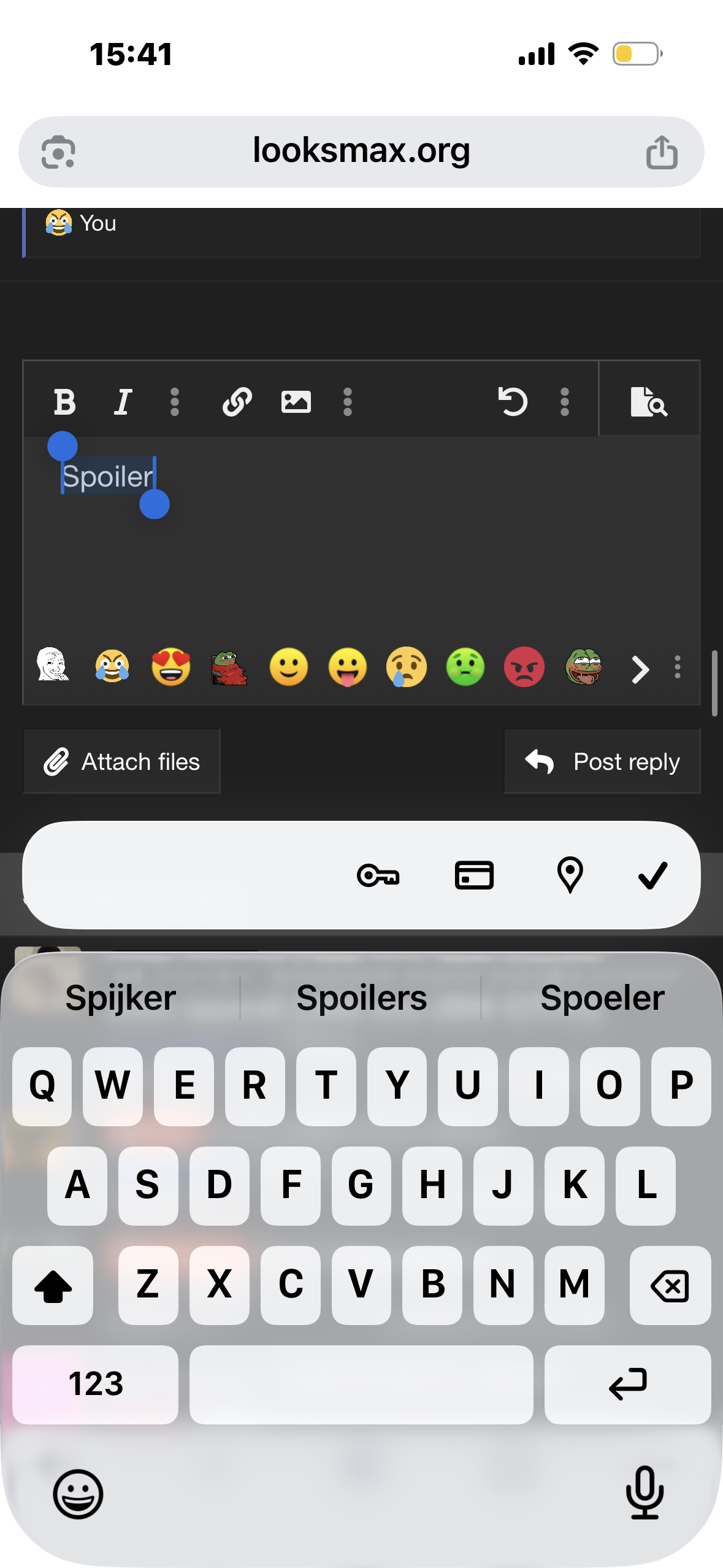Show more emojis with the arrow

640,669
